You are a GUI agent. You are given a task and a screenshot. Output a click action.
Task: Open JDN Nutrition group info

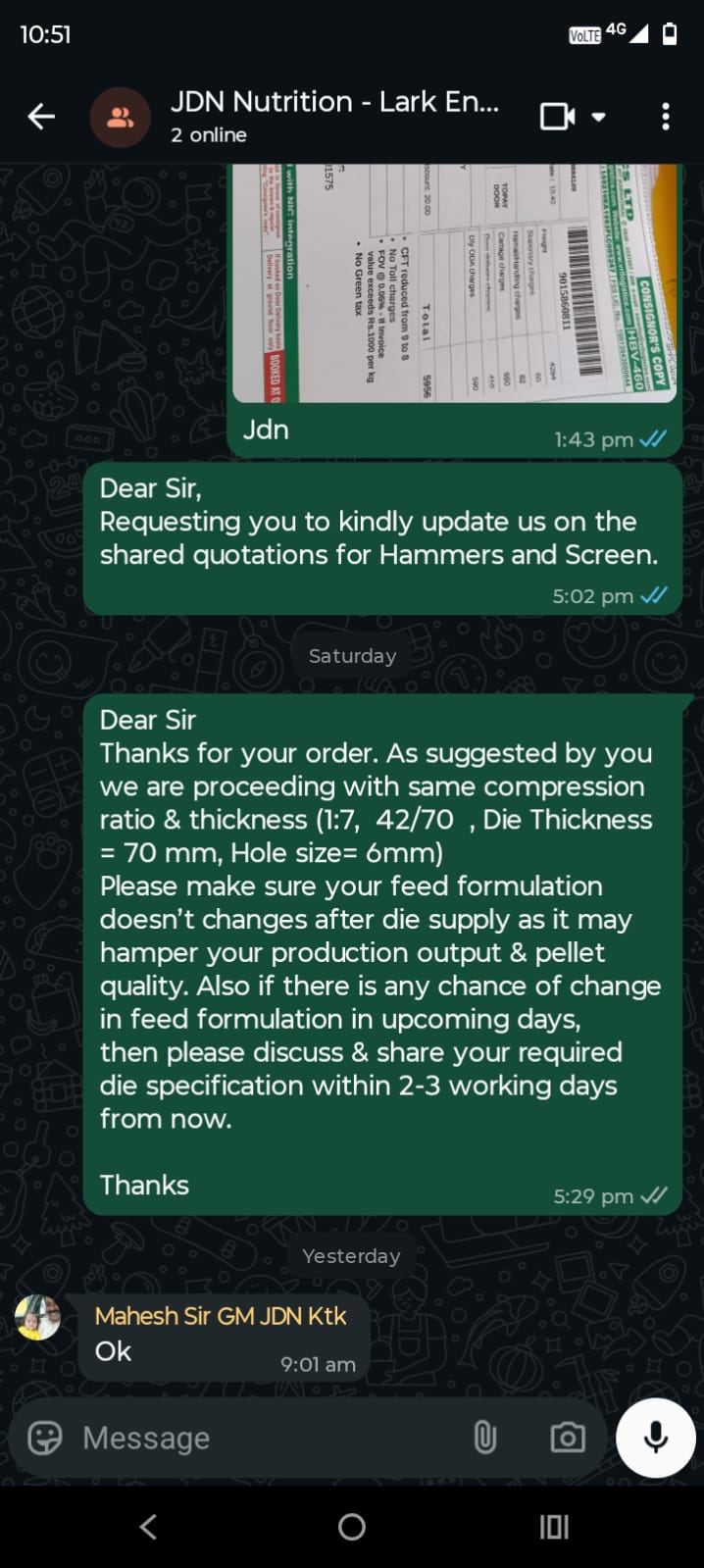point(333,116)
